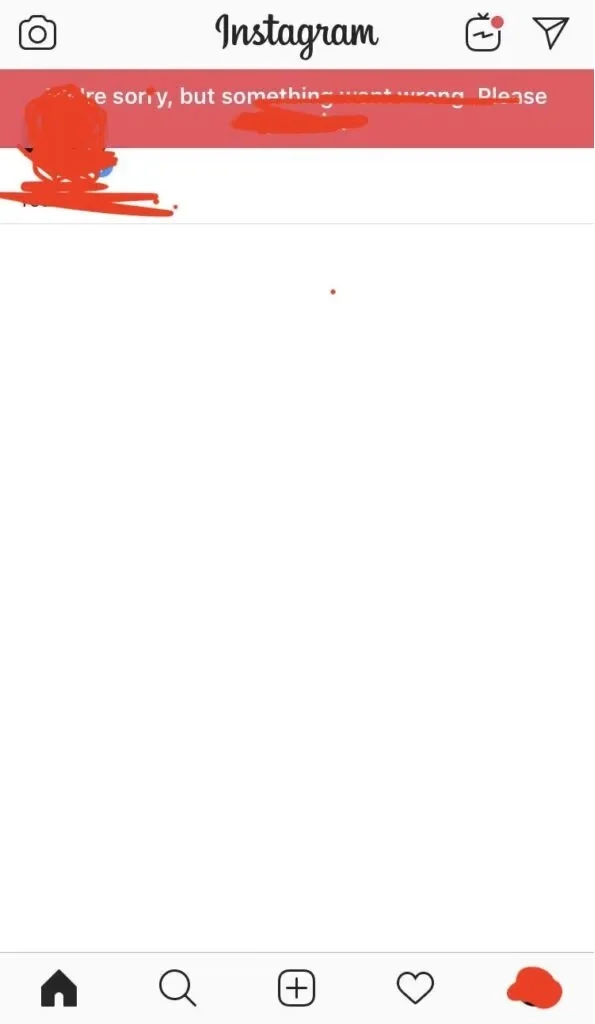Open IGTV from the top bar
This screenshot has width=595, height=1024.
(484, 32)
